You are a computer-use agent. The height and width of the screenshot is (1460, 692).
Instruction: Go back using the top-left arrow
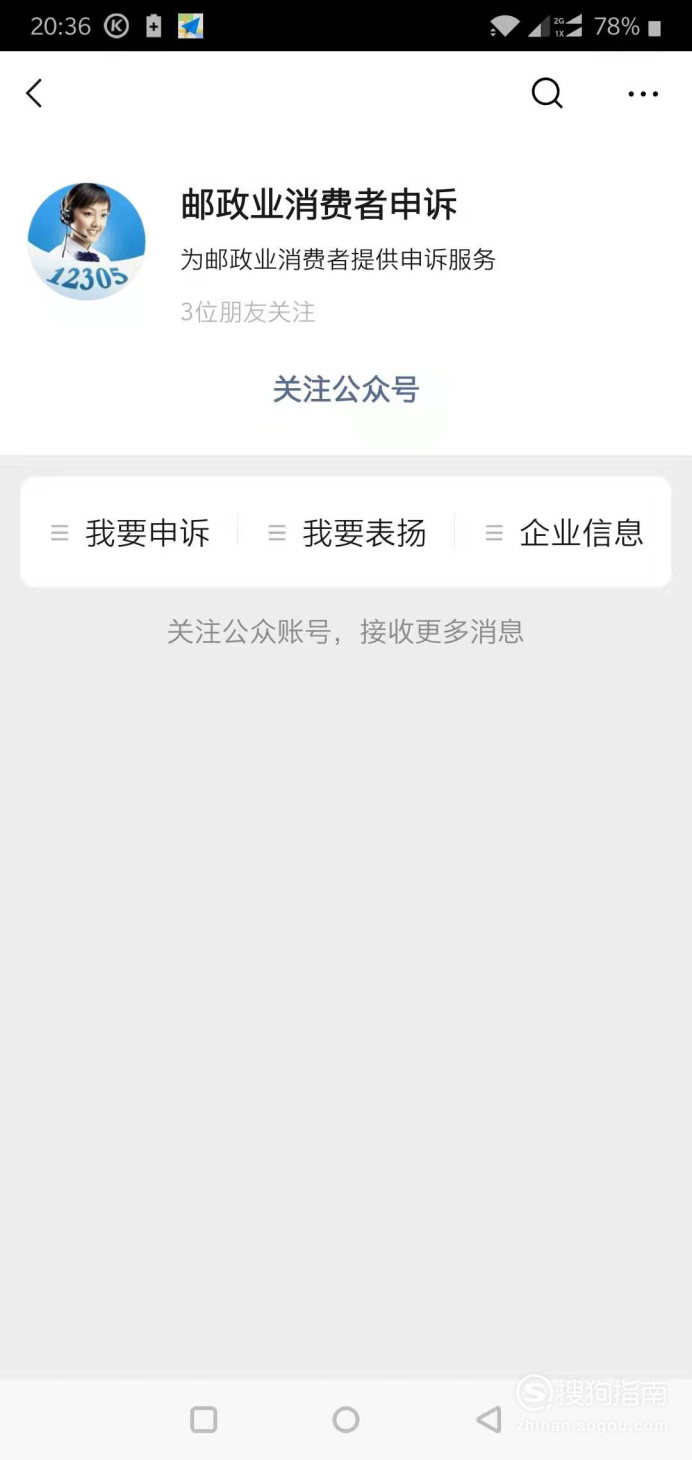pyautogui.click(x=34, y=94)
